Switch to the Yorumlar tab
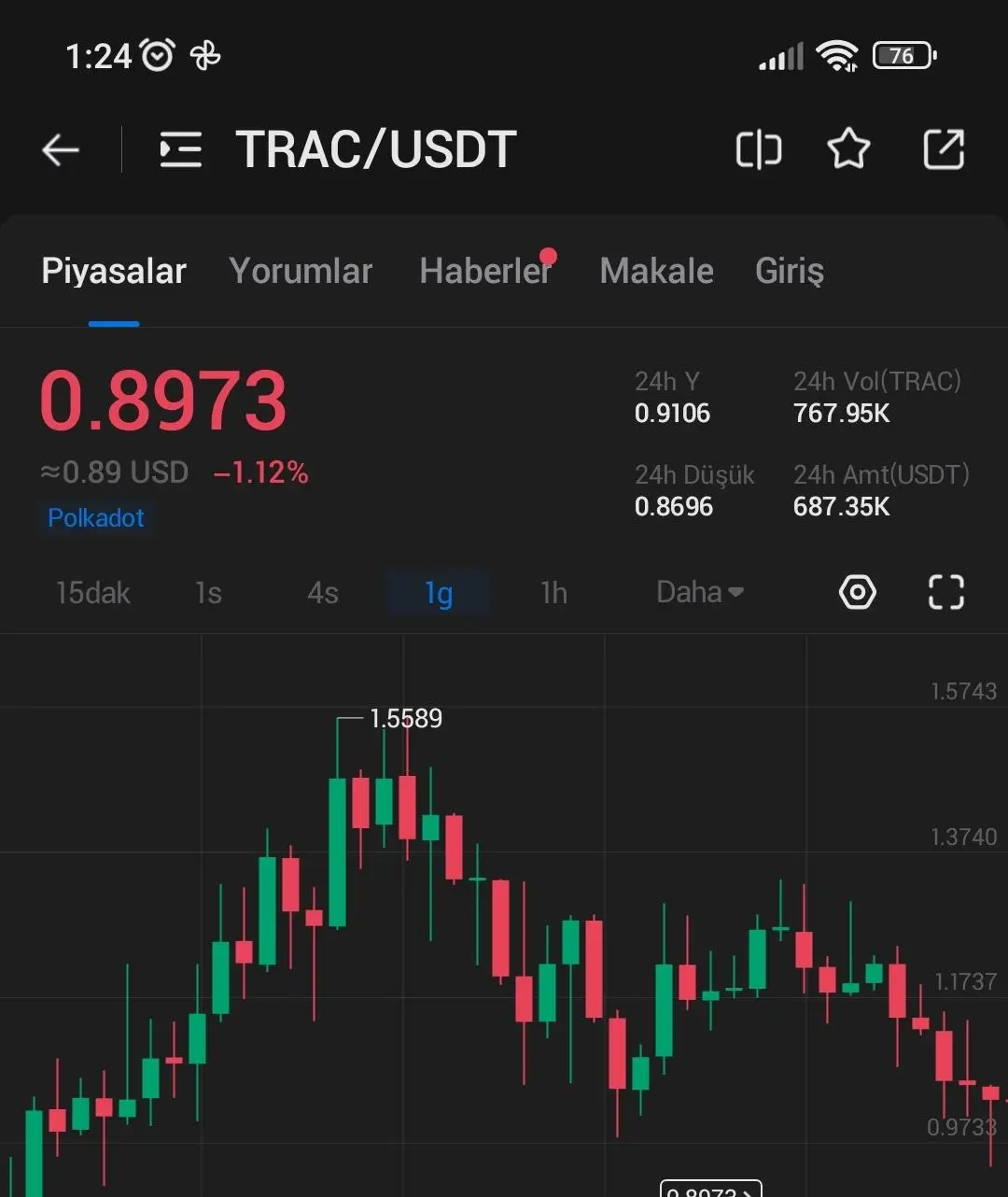 [x=301, y=272]
